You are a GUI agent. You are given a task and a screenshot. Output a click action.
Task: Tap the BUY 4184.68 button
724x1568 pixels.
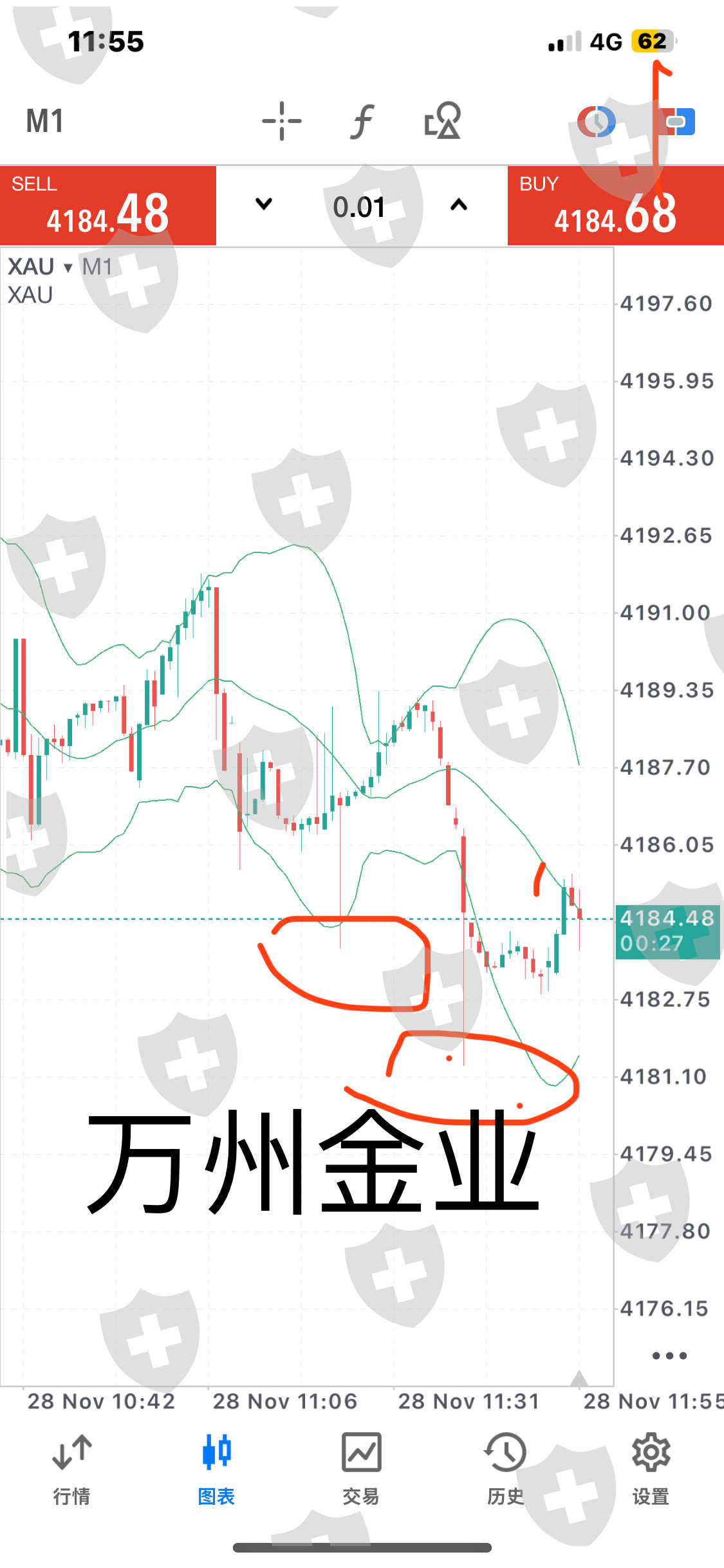pyautogui.click(x=616, y=206)
